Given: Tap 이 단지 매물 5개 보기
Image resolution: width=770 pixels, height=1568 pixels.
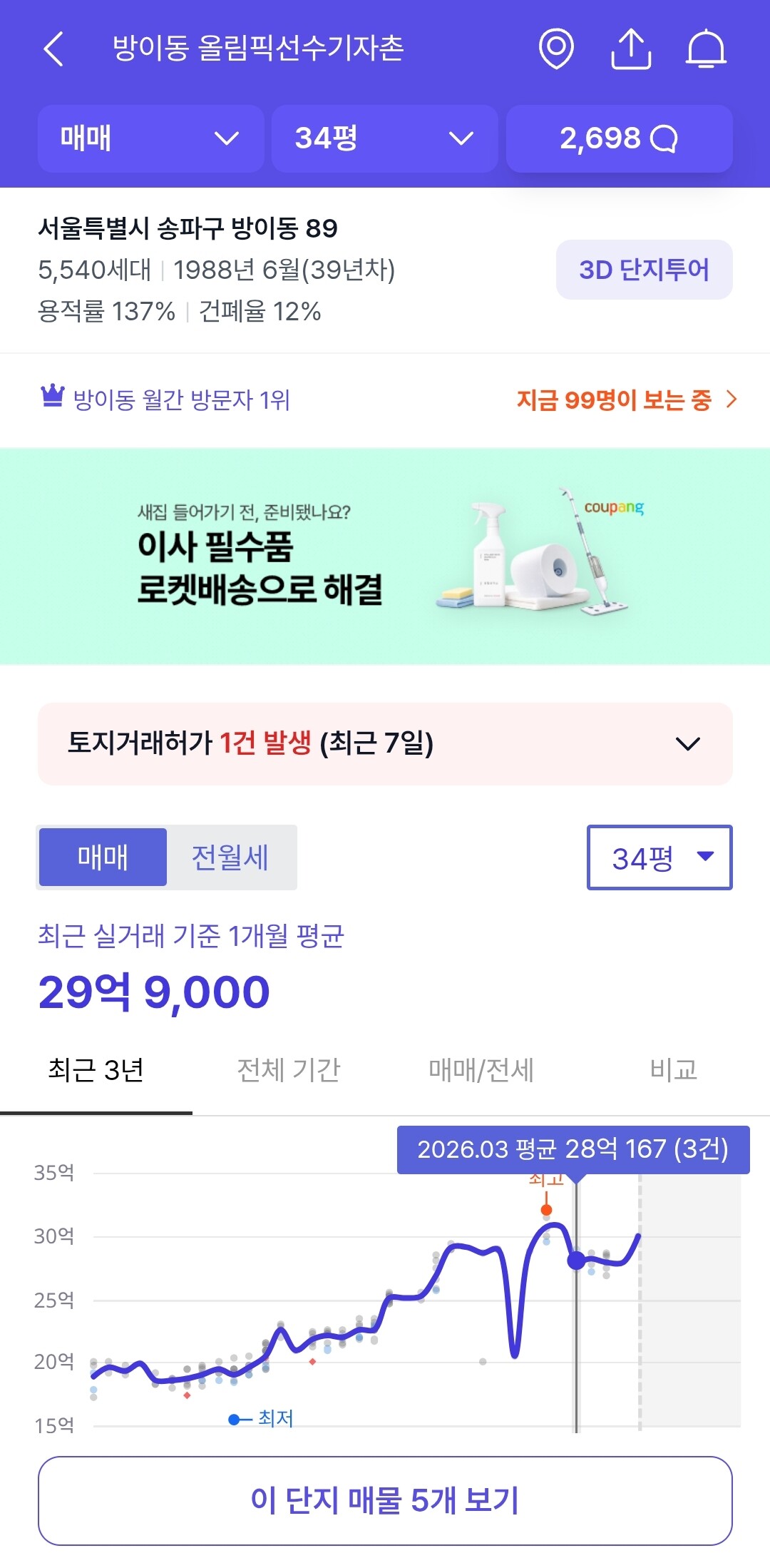Looking at the screenshot, I should [x=385, y=1501].
